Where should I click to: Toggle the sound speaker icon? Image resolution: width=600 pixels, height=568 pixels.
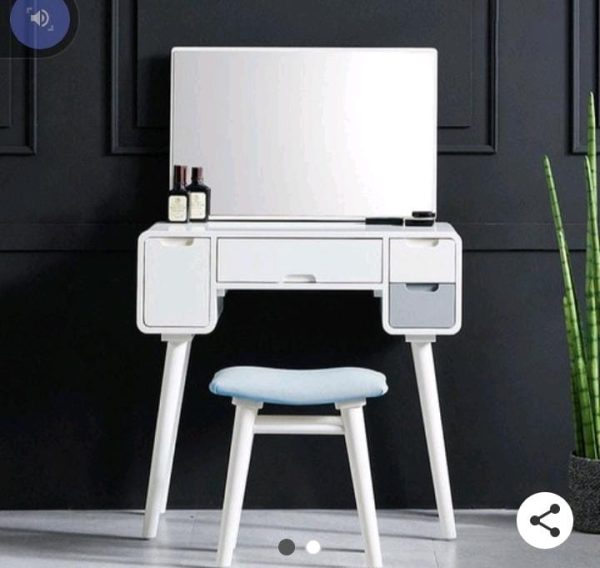point(39,20)
